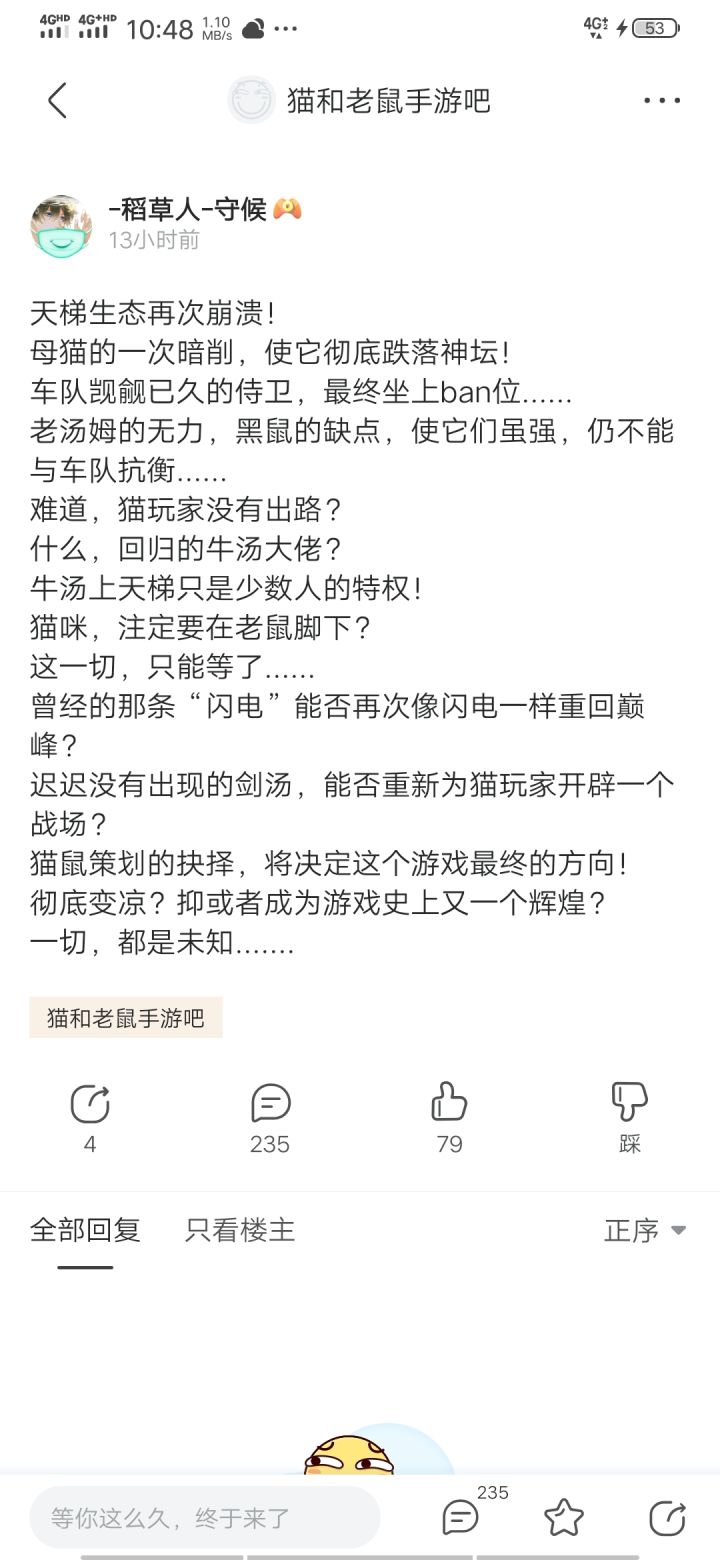This screenshot has height=1560, width=720.
Task: Open -稻草人-守候's profile avatar
Action: (61, 226)
